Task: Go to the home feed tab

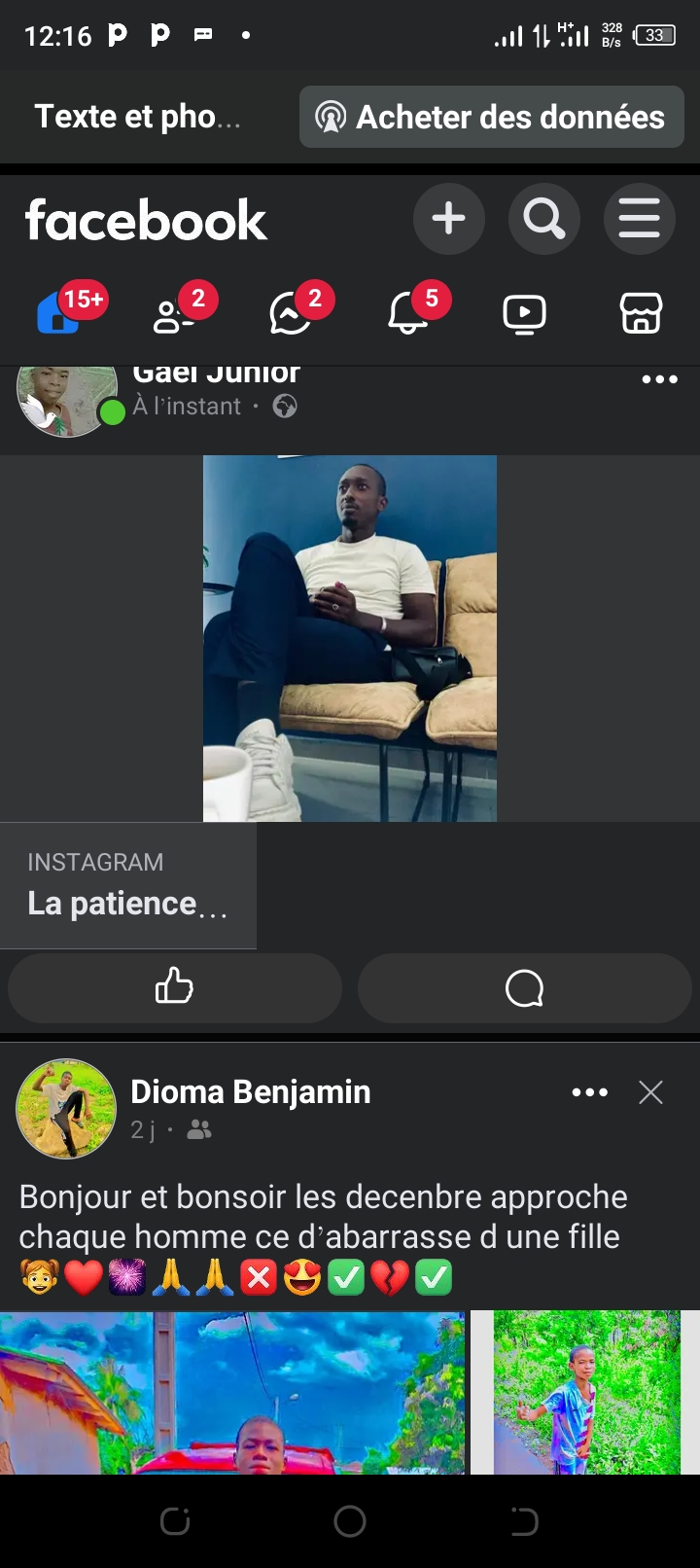Action: 60,313
